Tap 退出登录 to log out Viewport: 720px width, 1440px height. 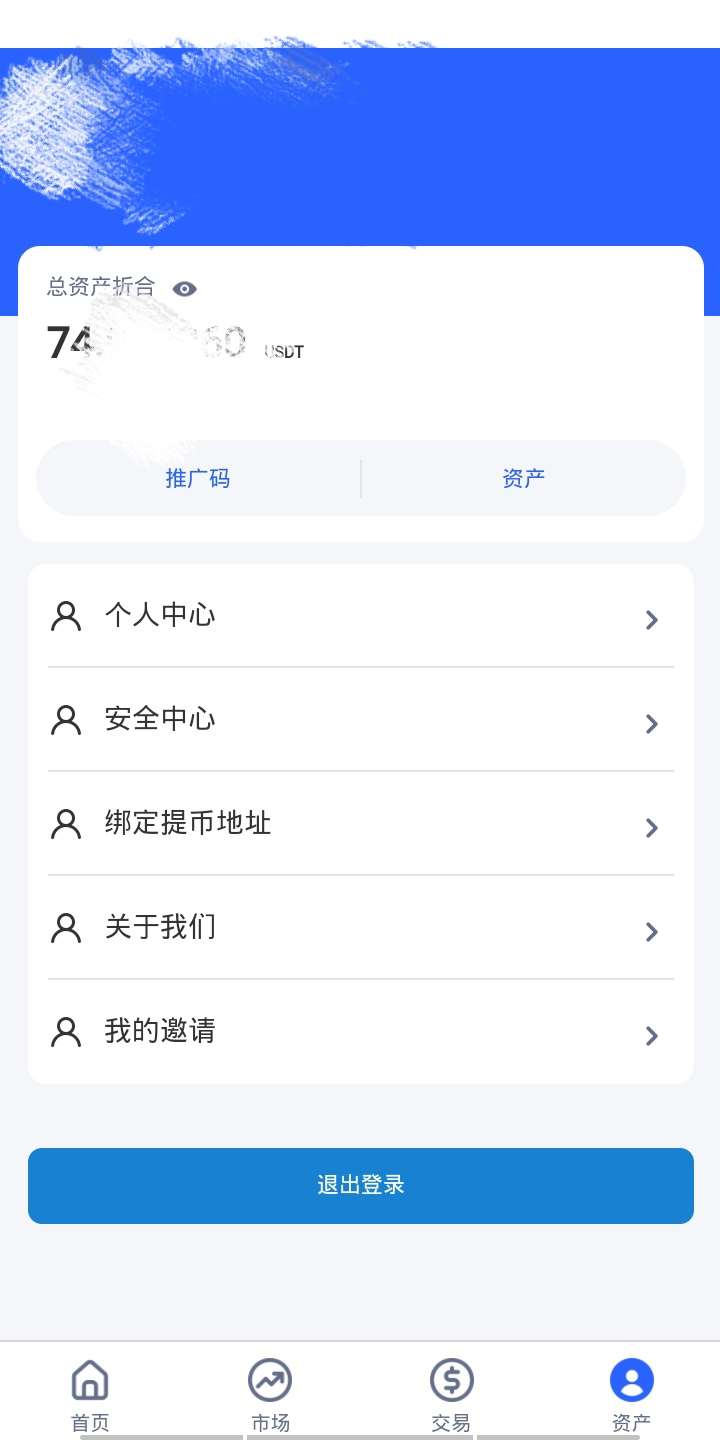(360, 1186)
